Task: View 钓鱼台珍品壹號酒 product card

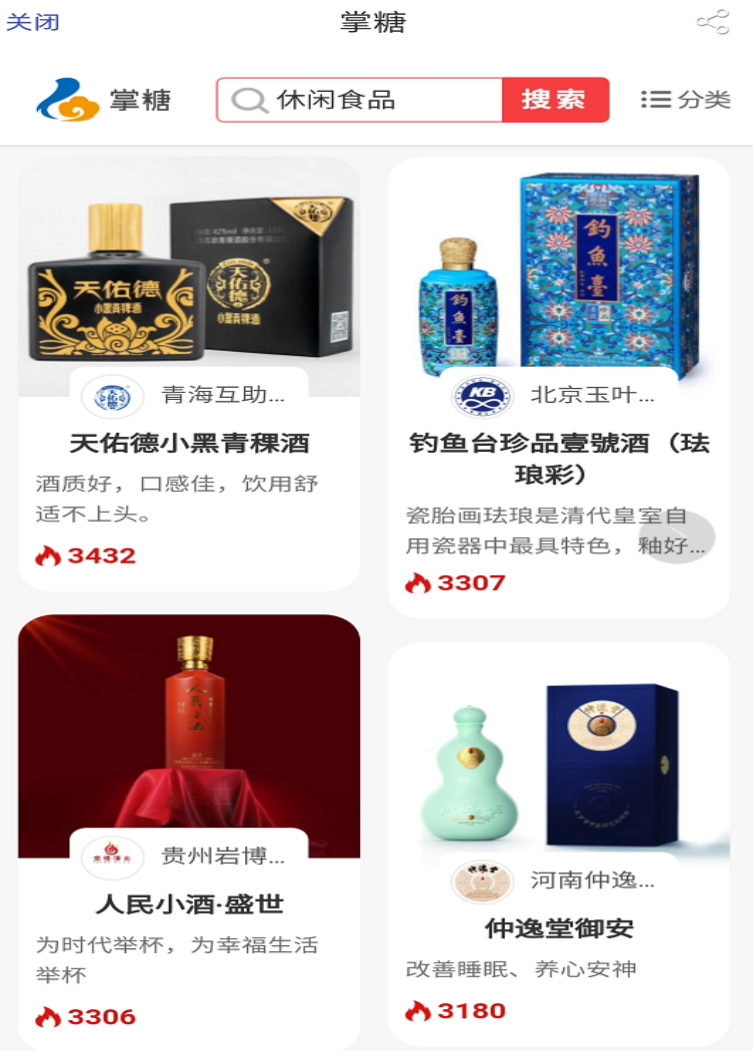Action: 558,457
